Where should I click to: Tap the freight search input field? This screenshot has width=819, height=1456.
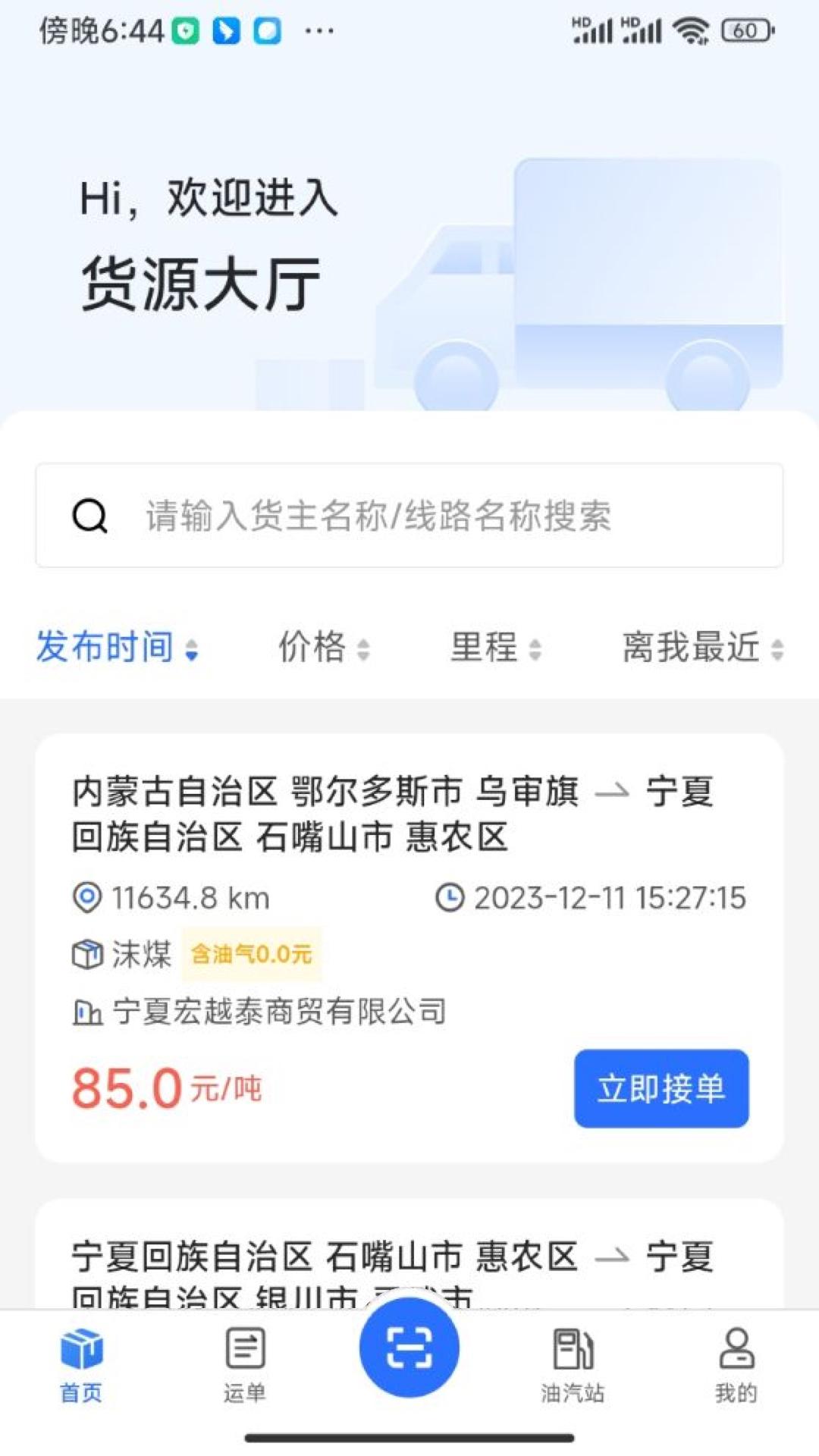point(409,516)
